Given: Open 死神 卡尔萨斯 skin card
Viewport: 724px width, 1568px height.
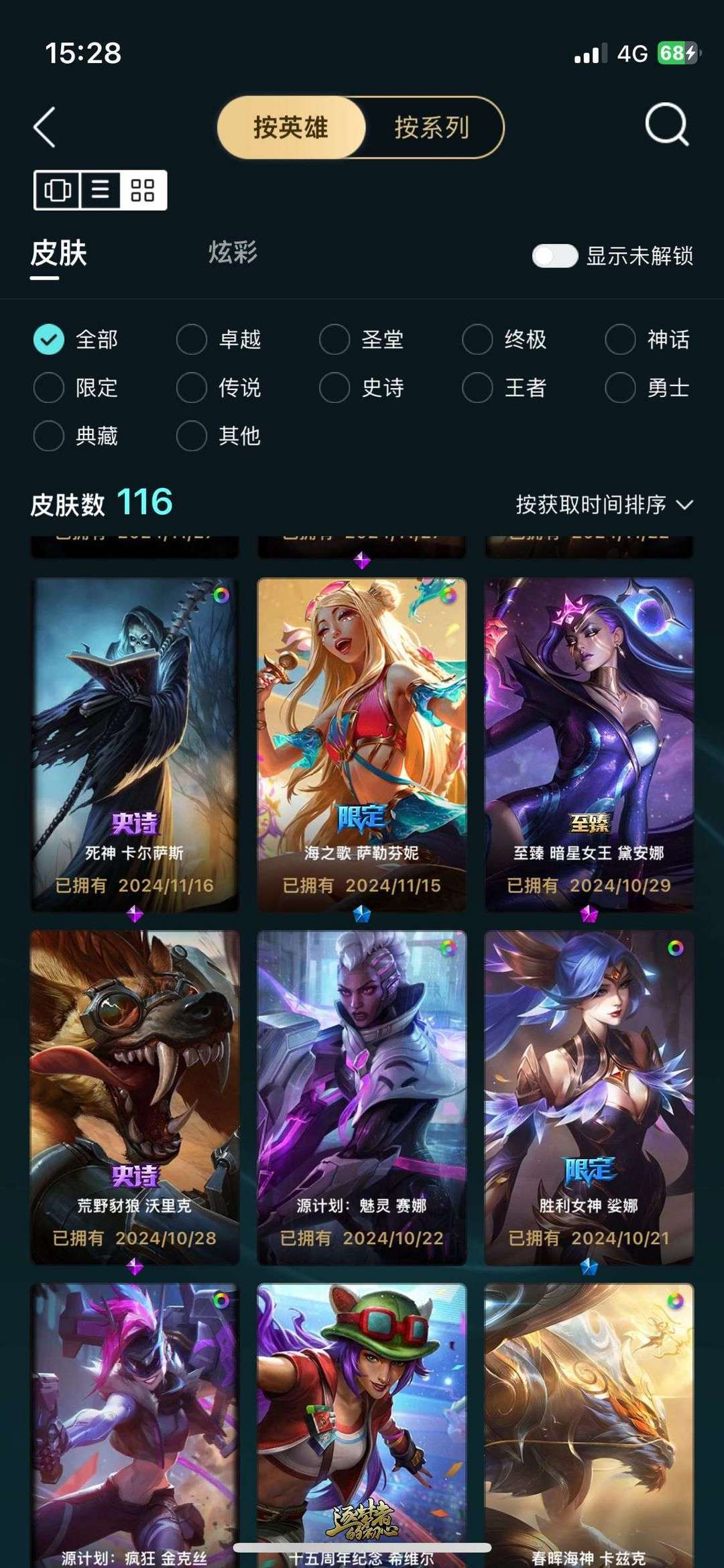Looking at the screenshot, I should [x=134, y=744].
